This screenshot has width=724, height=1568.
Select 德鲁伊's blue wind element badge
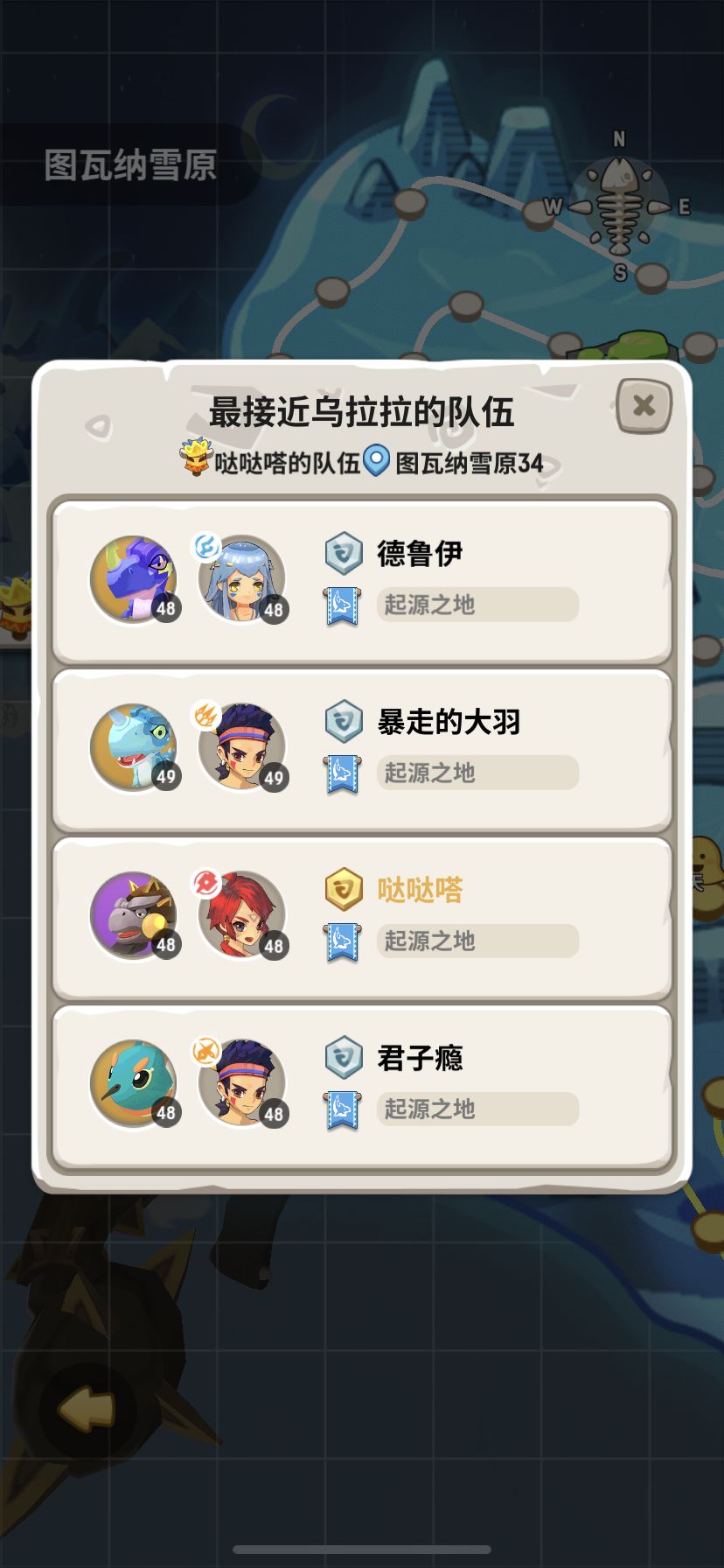(x=205, y=547)
